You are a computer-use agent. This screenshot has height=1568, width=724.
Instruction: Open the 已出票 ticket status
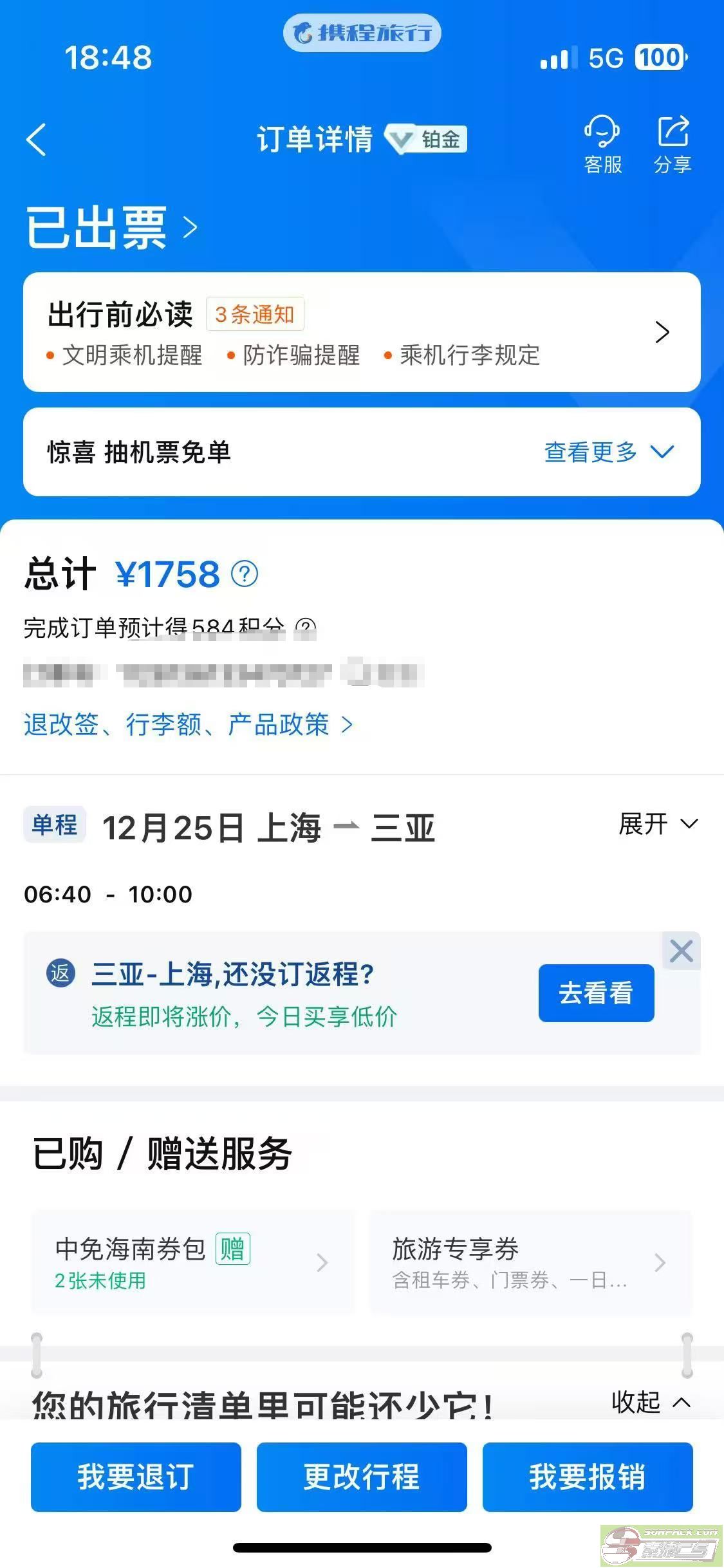[x=111, y=228]
